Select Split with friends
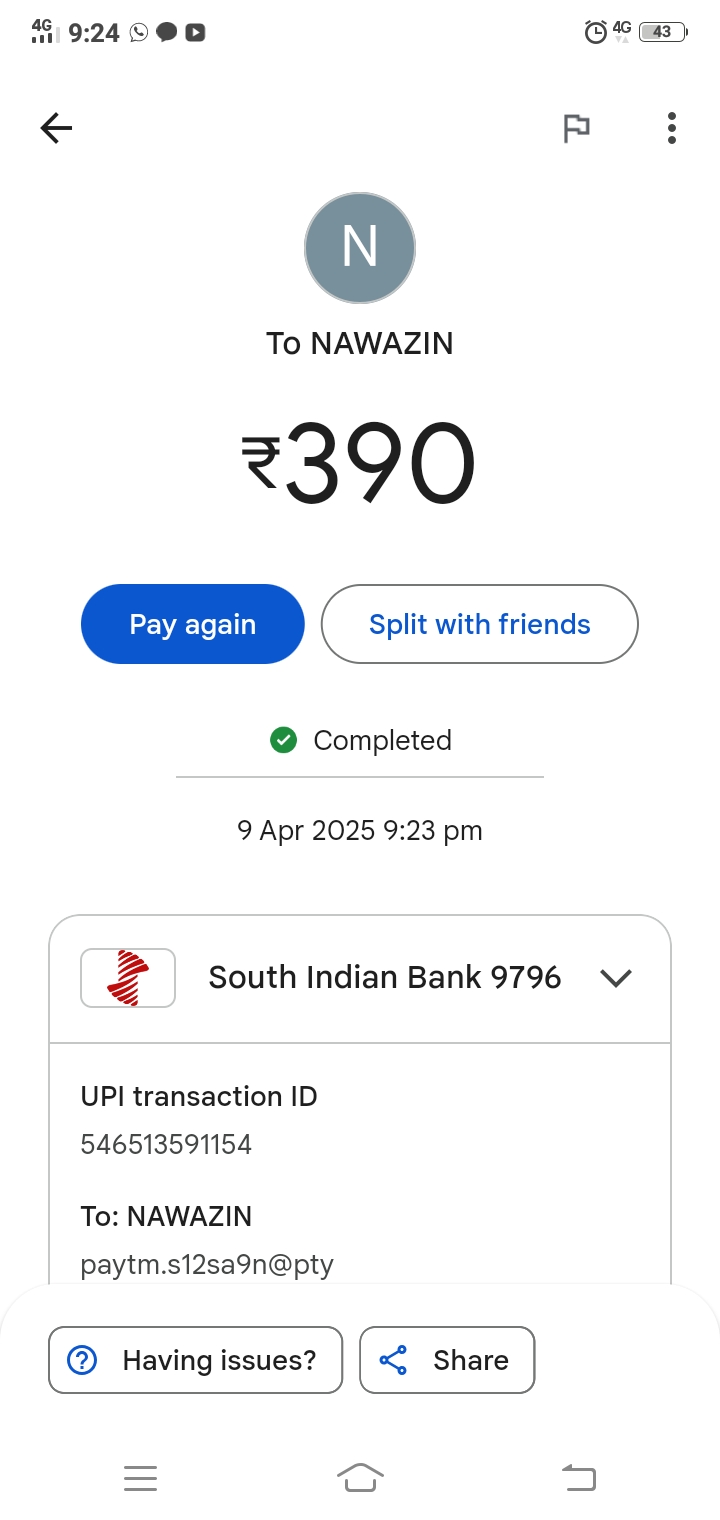 point(479,624)
